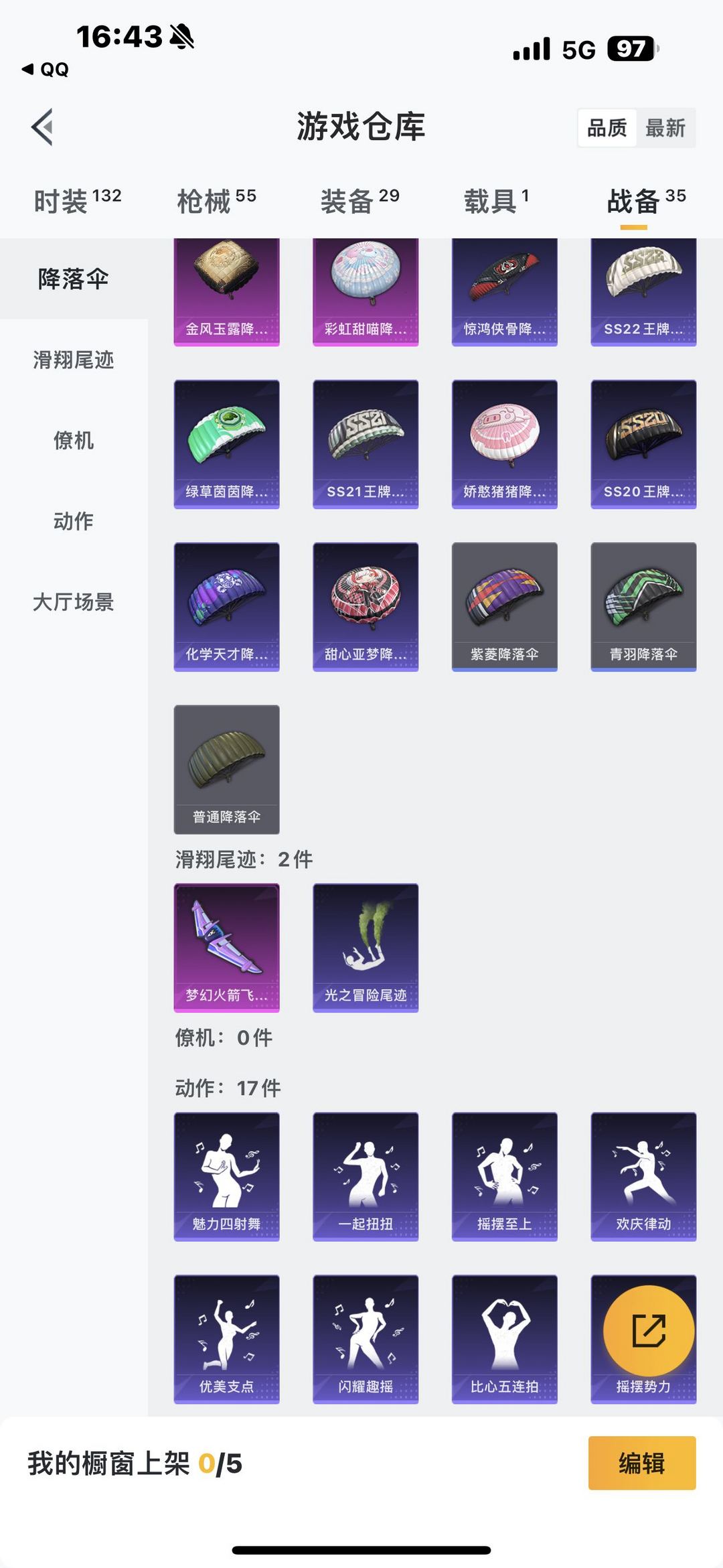Sort the warehouse by 最新
This screenshot has height=1568, width=723.
click(665, 128)
